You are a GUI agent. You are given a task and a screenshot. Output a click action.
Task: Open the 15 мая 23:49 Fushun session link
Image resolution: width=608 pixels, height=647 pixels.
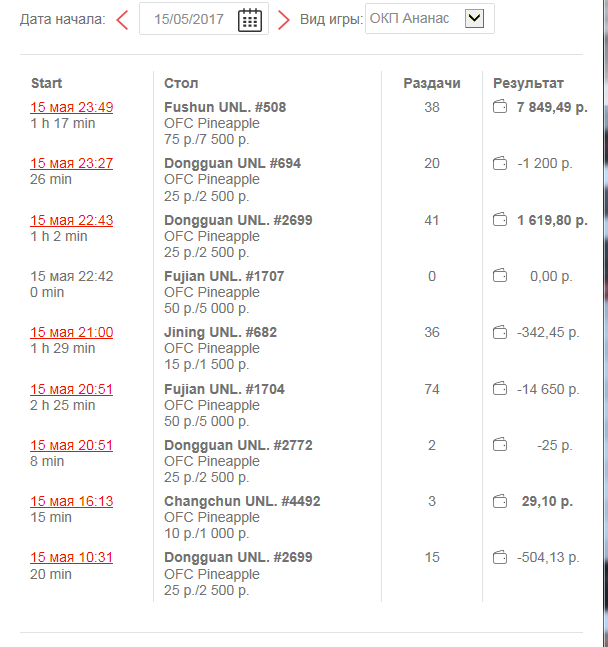click(72, 107)
